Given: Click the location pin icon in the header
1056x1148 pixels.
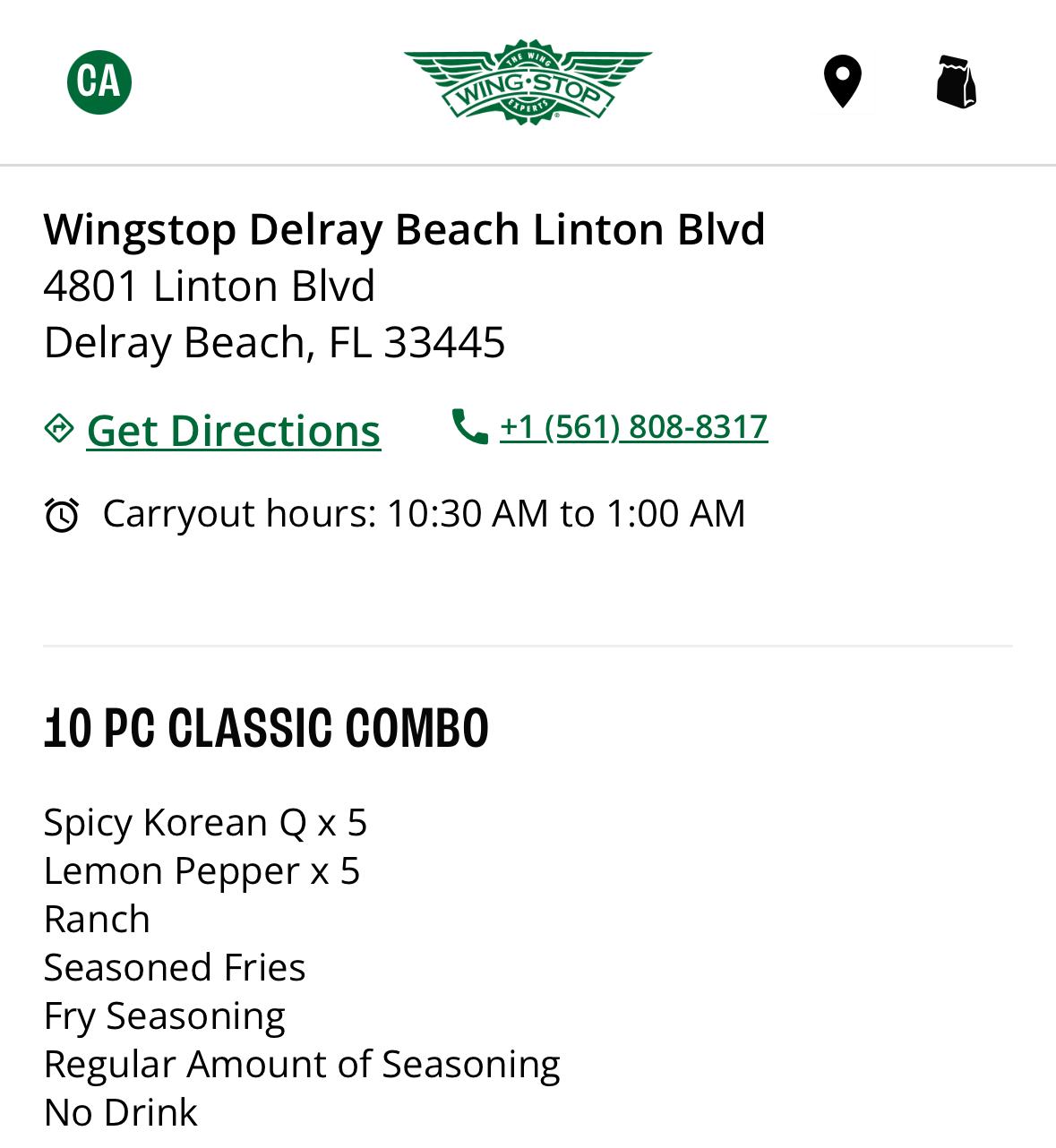Looking at the screenshot, I should point(840,82).
